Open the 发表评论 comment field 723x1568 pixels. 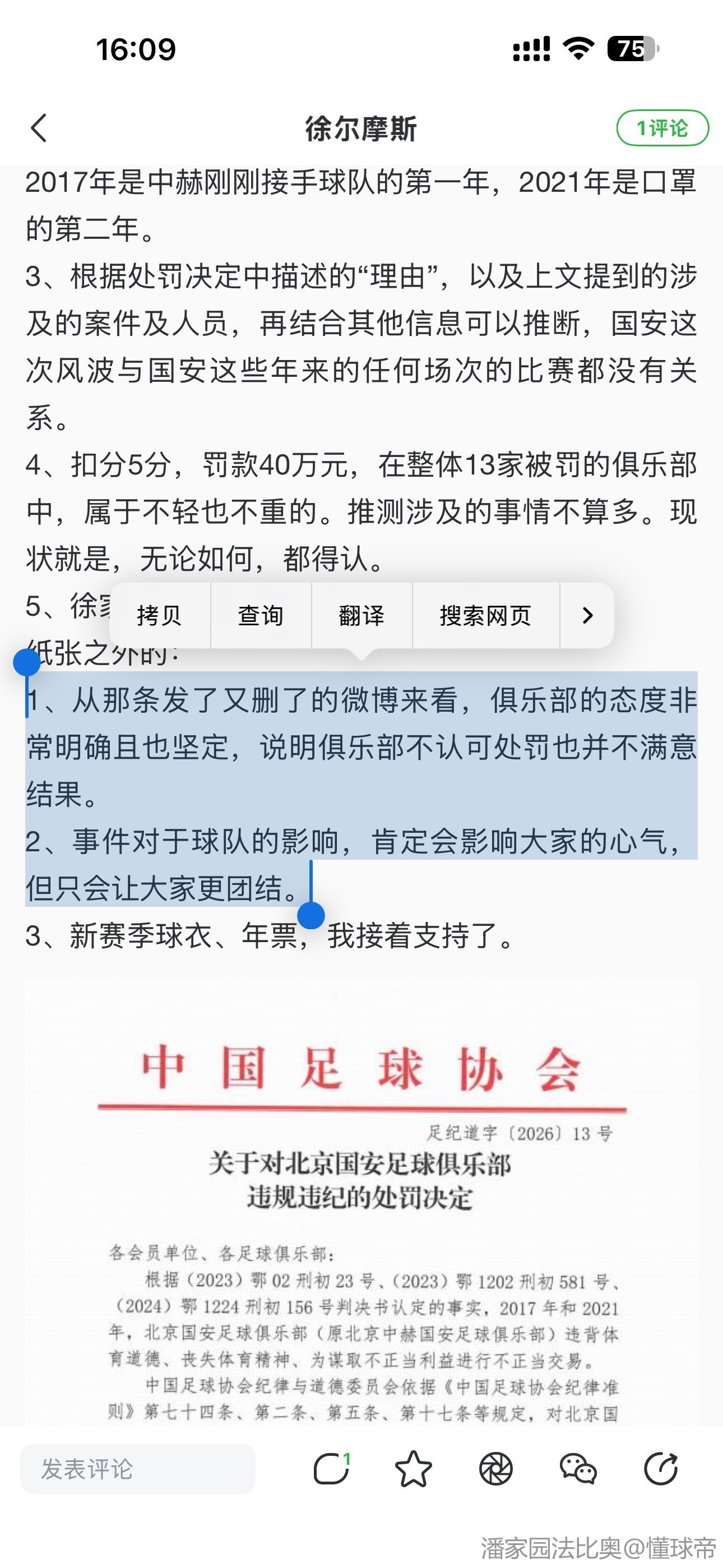coord(137,1469)
